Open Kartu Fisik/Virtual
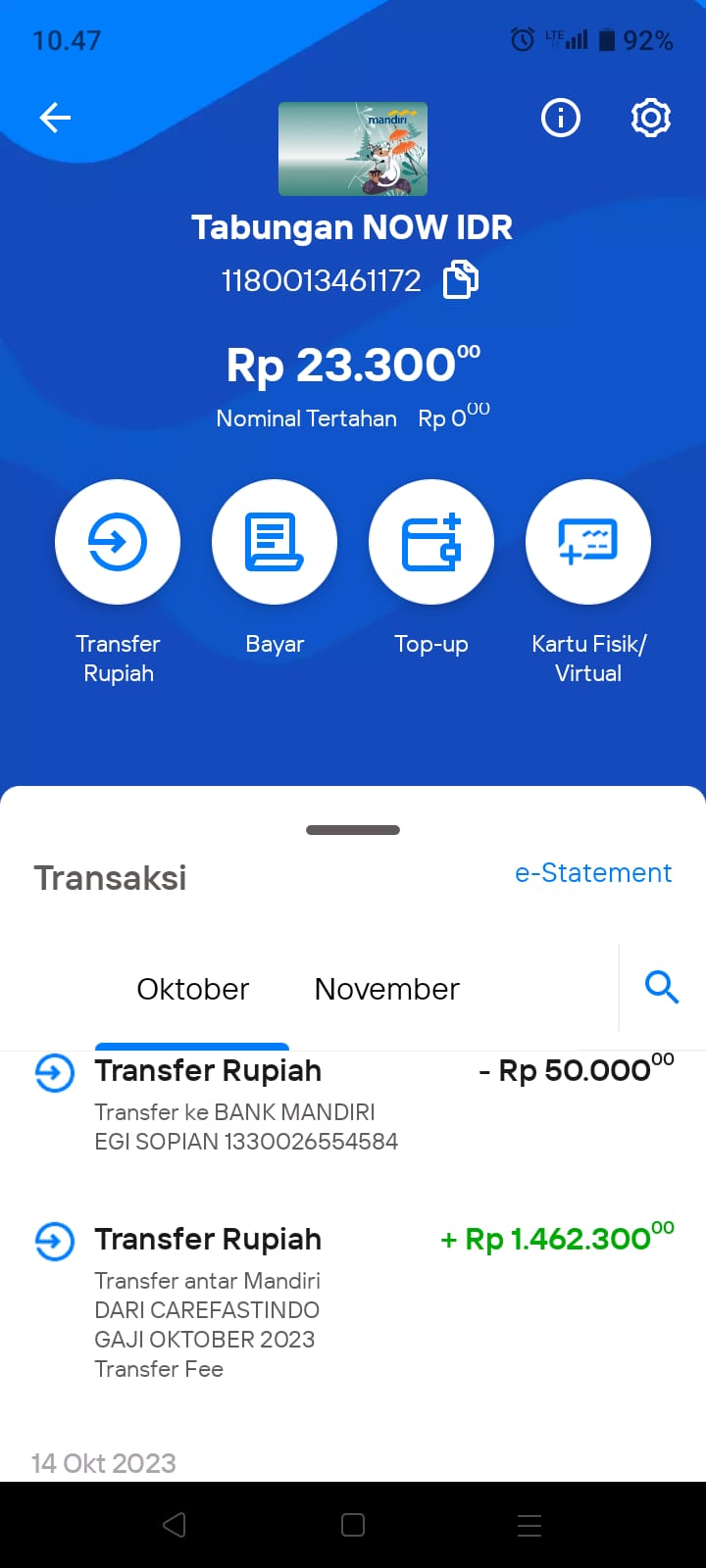 pos(588,542)
